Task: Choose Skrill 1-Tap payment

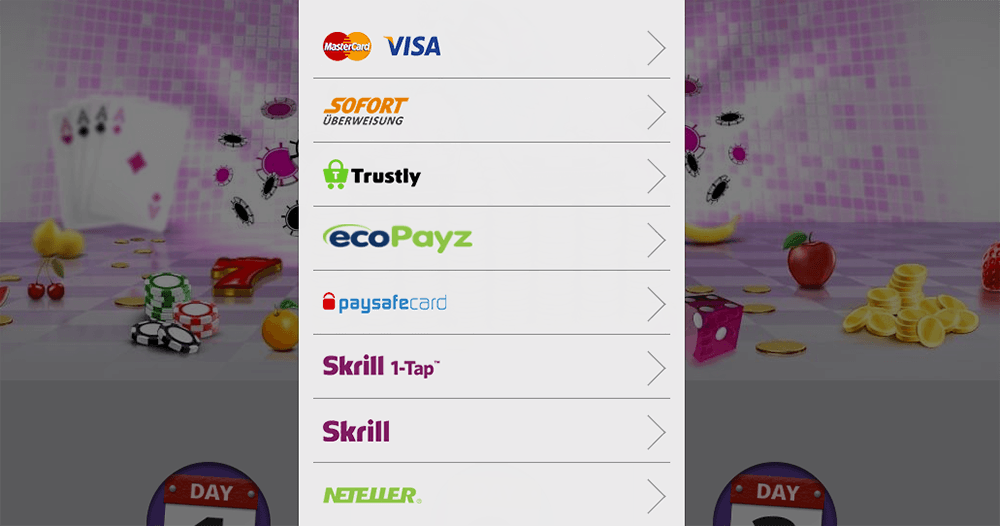Action: tap(490, 367)
